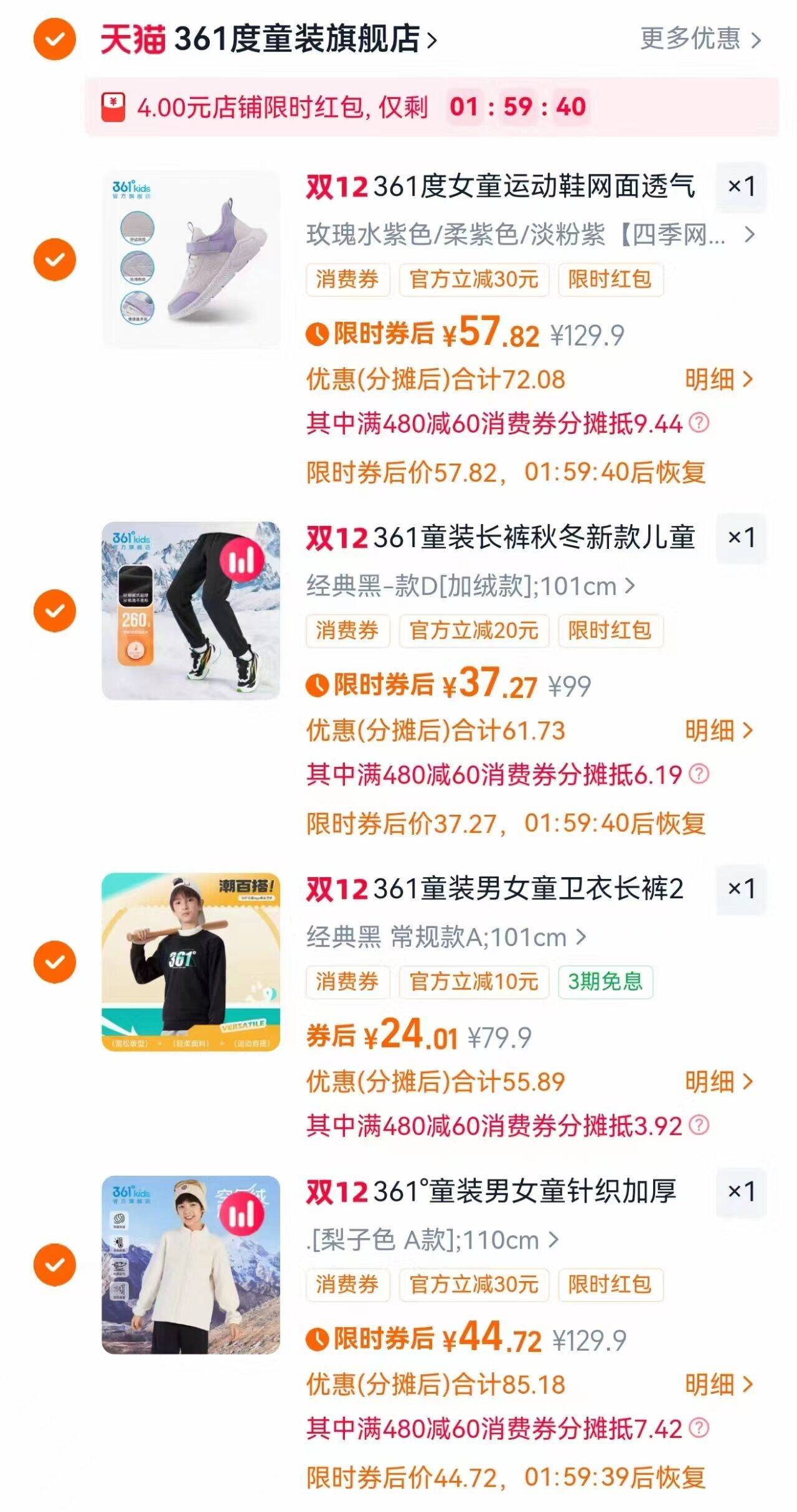This screenshot has width=797, height=1512.
Task: Open the 361度童装旗舰店 store page
Action: click(x=268, y=39)
